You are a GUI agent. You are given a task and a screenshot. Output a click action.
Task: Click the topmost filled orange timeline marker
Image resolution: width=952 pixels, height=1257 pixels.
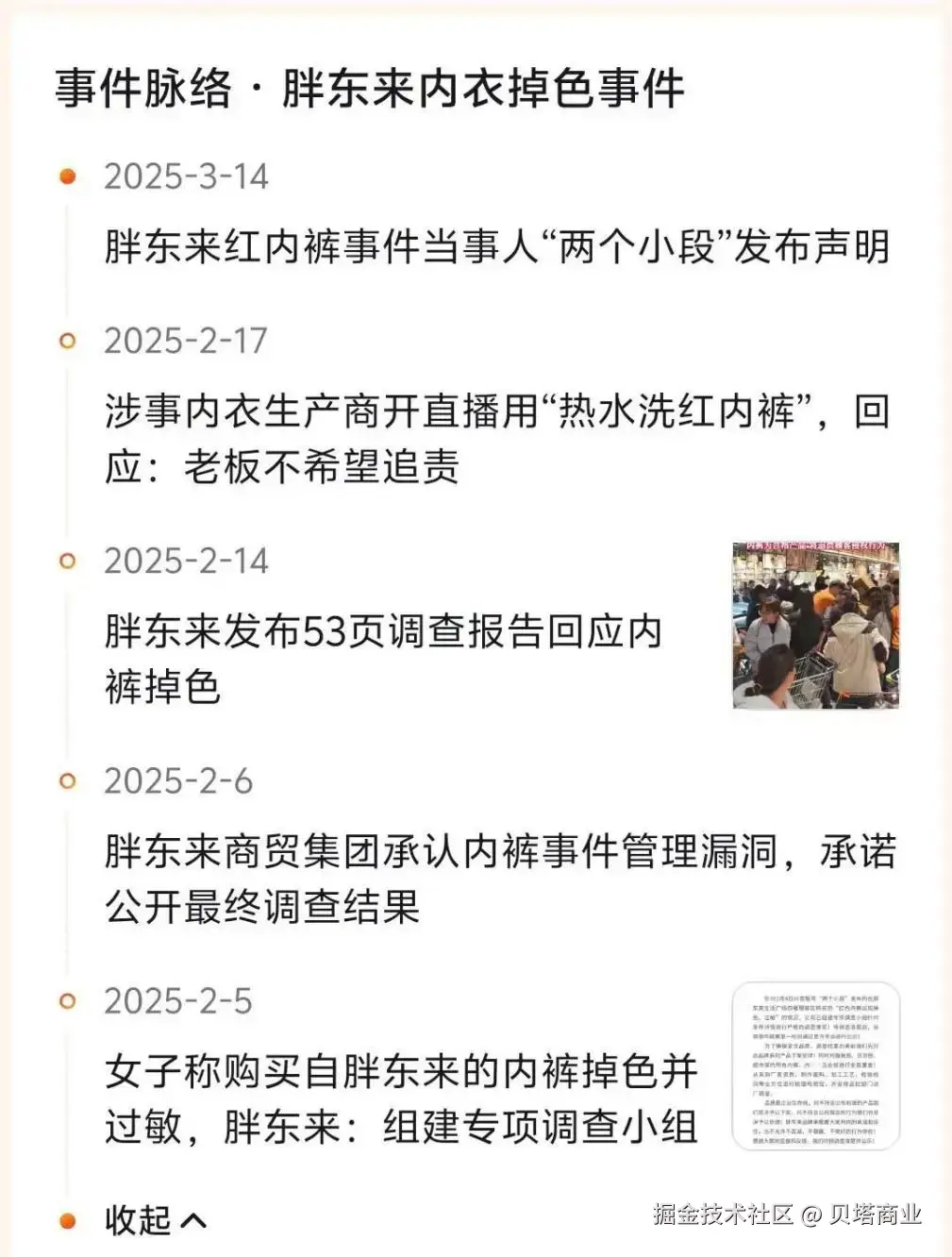[67, 176]
